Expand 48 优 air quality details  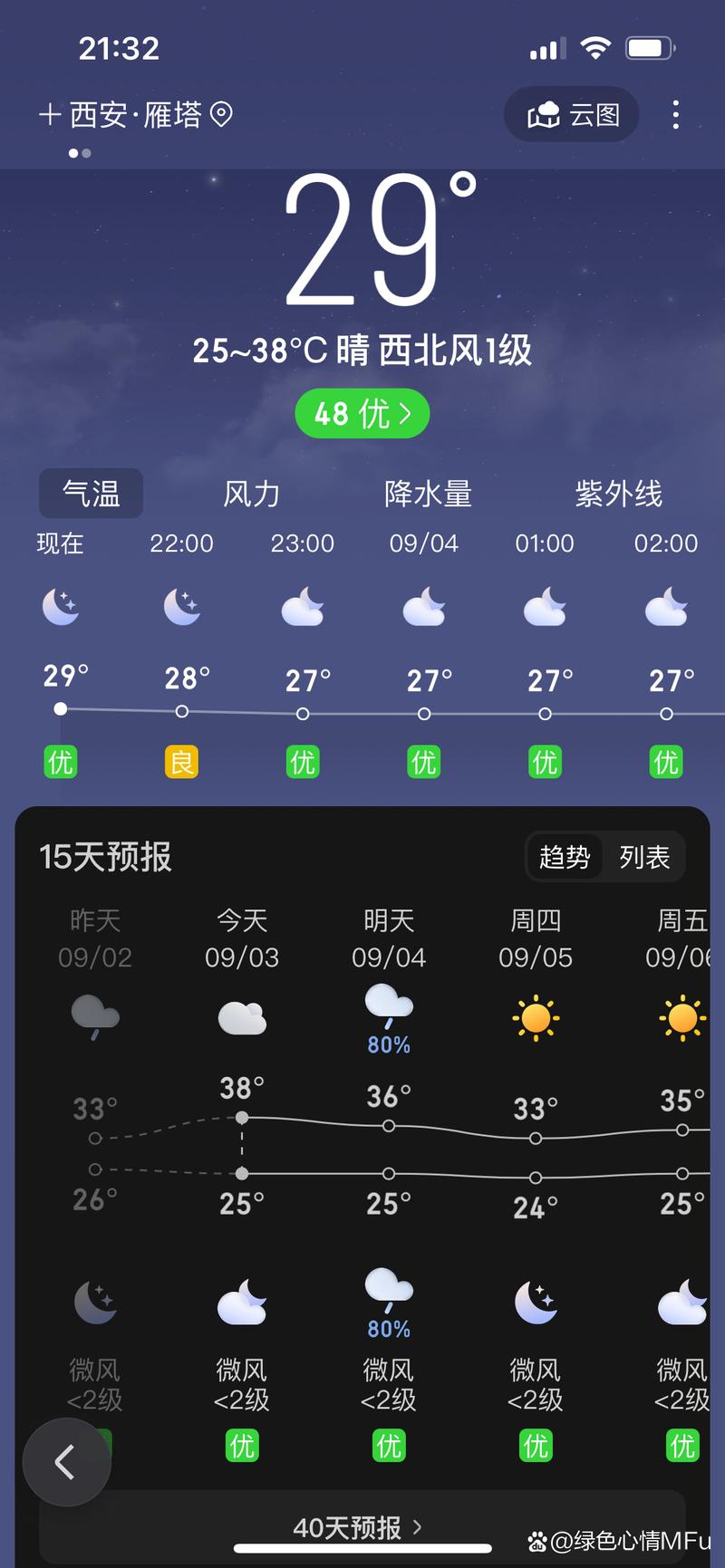362,413
